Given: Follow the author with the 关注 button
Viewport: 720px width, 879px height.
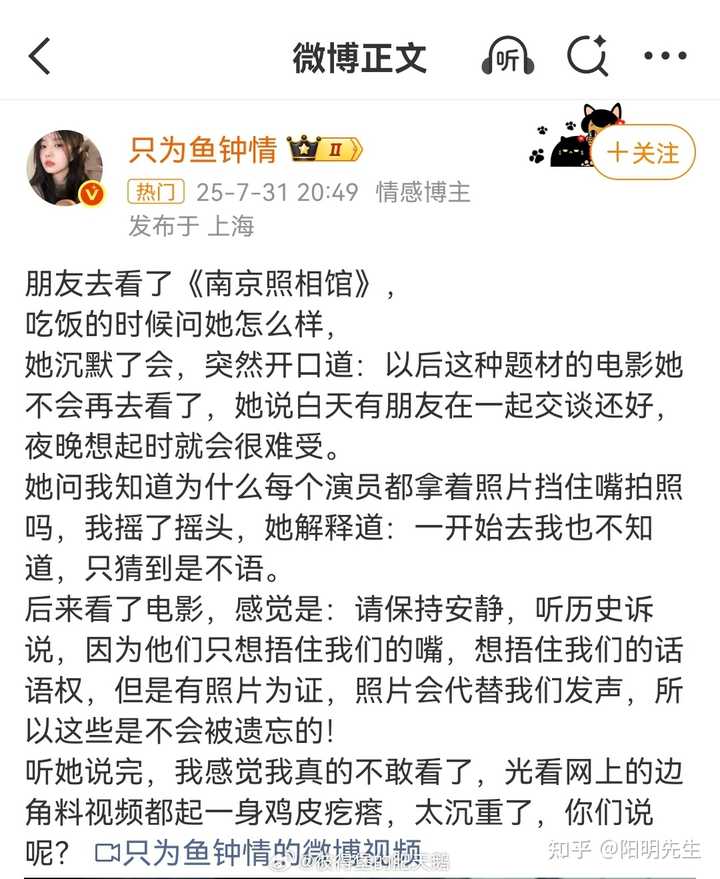Looking at the screenshot, I should tap(643, 153).
